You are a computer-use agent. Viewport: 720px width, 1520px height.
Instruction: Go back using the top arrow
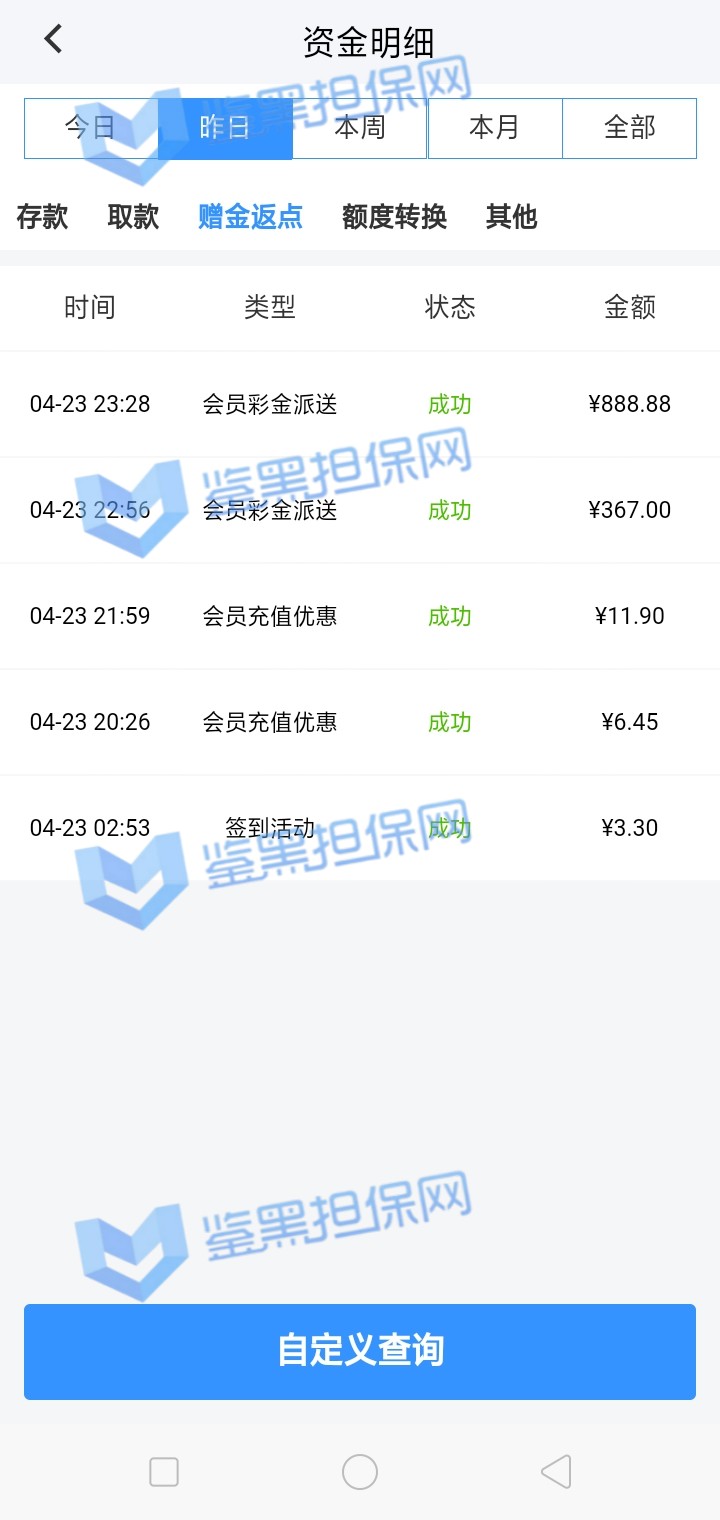53,40
